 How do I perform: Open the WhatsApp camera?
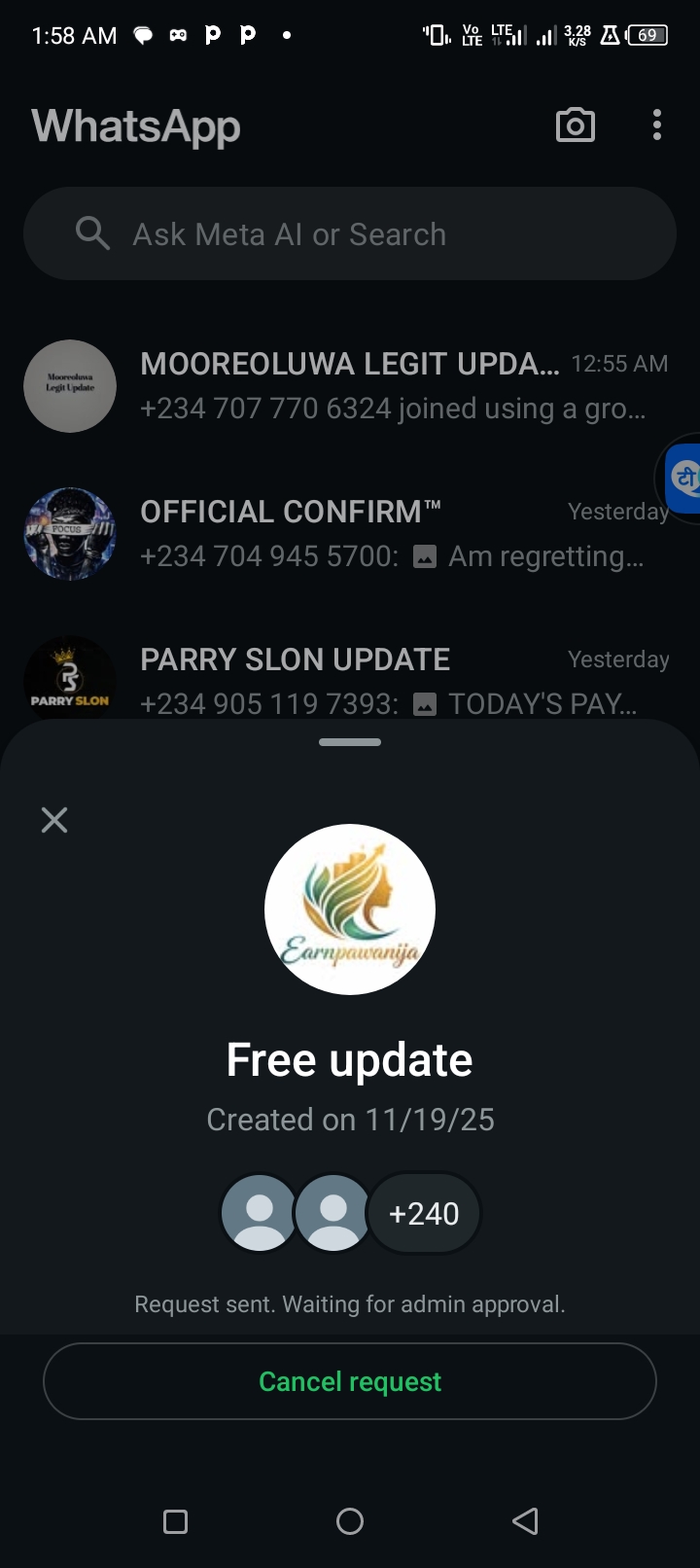pyautogui.click(x=575, y=125)
